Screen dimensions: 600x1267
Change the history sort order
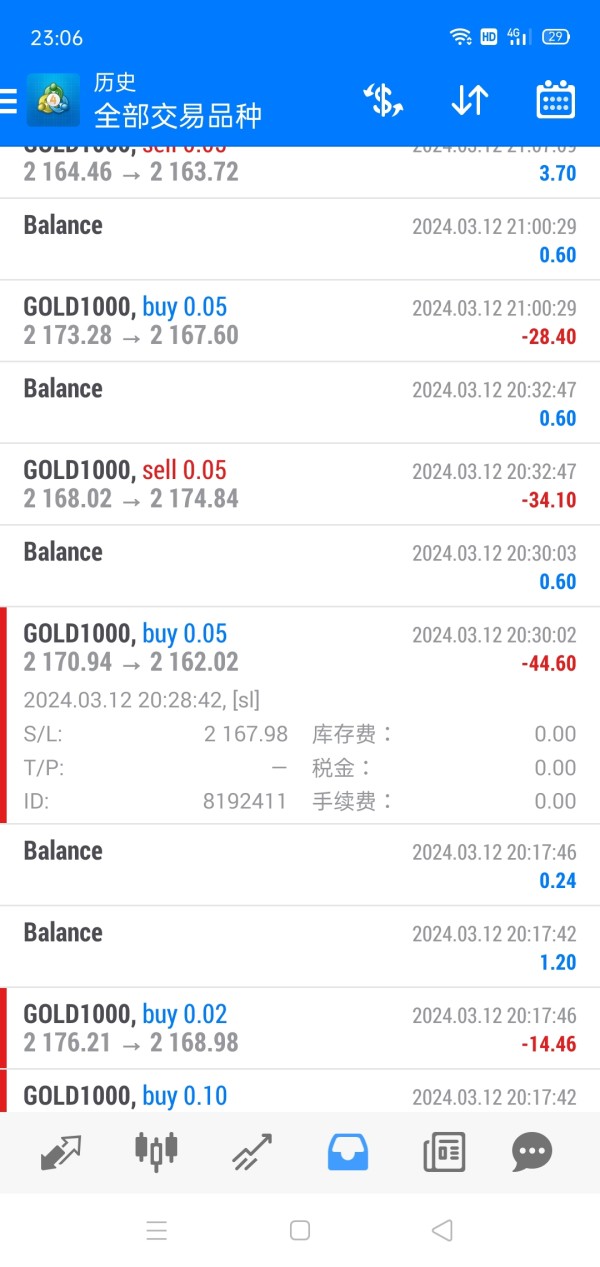(x=469, y=100)
